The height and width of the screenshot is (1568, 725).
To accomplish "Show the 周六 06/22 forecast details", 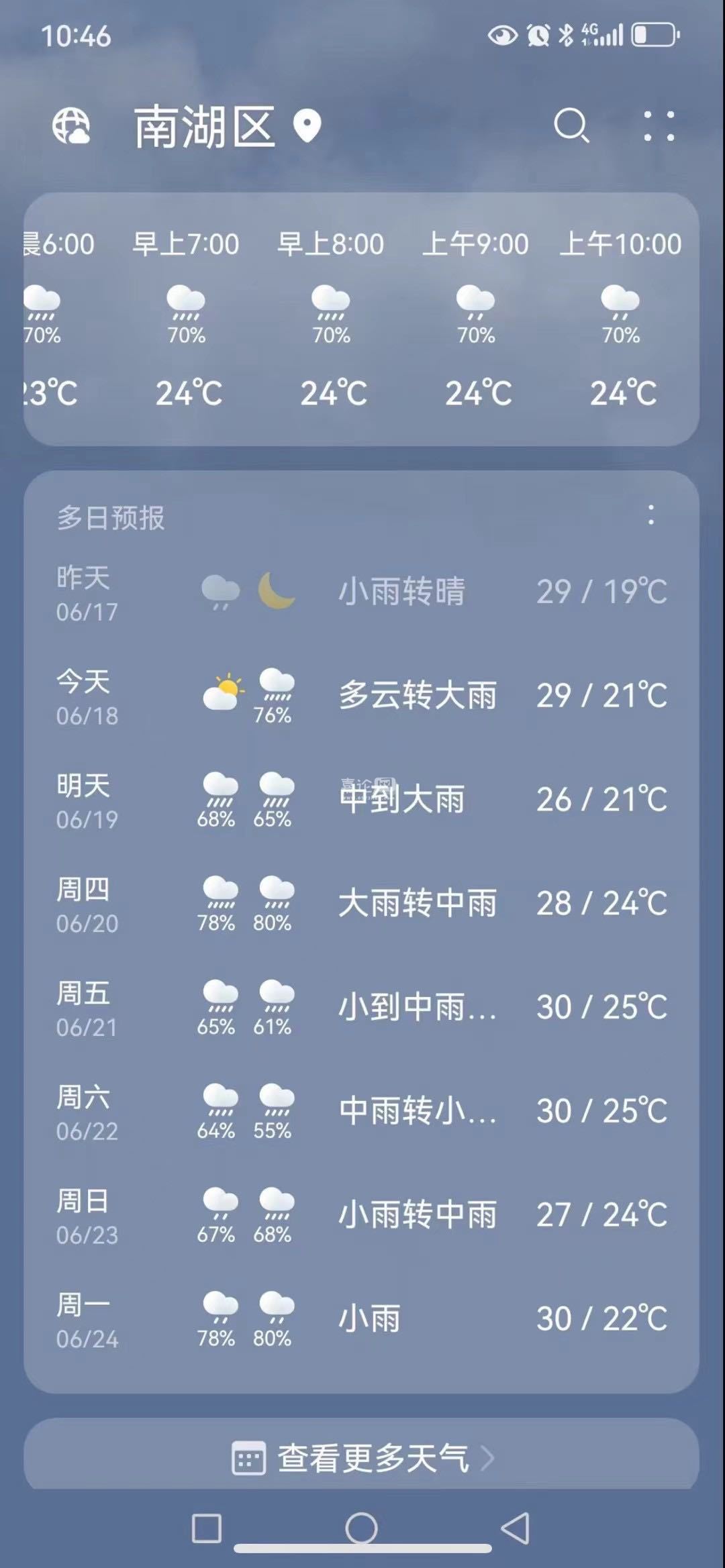I will pos(362,1112).
